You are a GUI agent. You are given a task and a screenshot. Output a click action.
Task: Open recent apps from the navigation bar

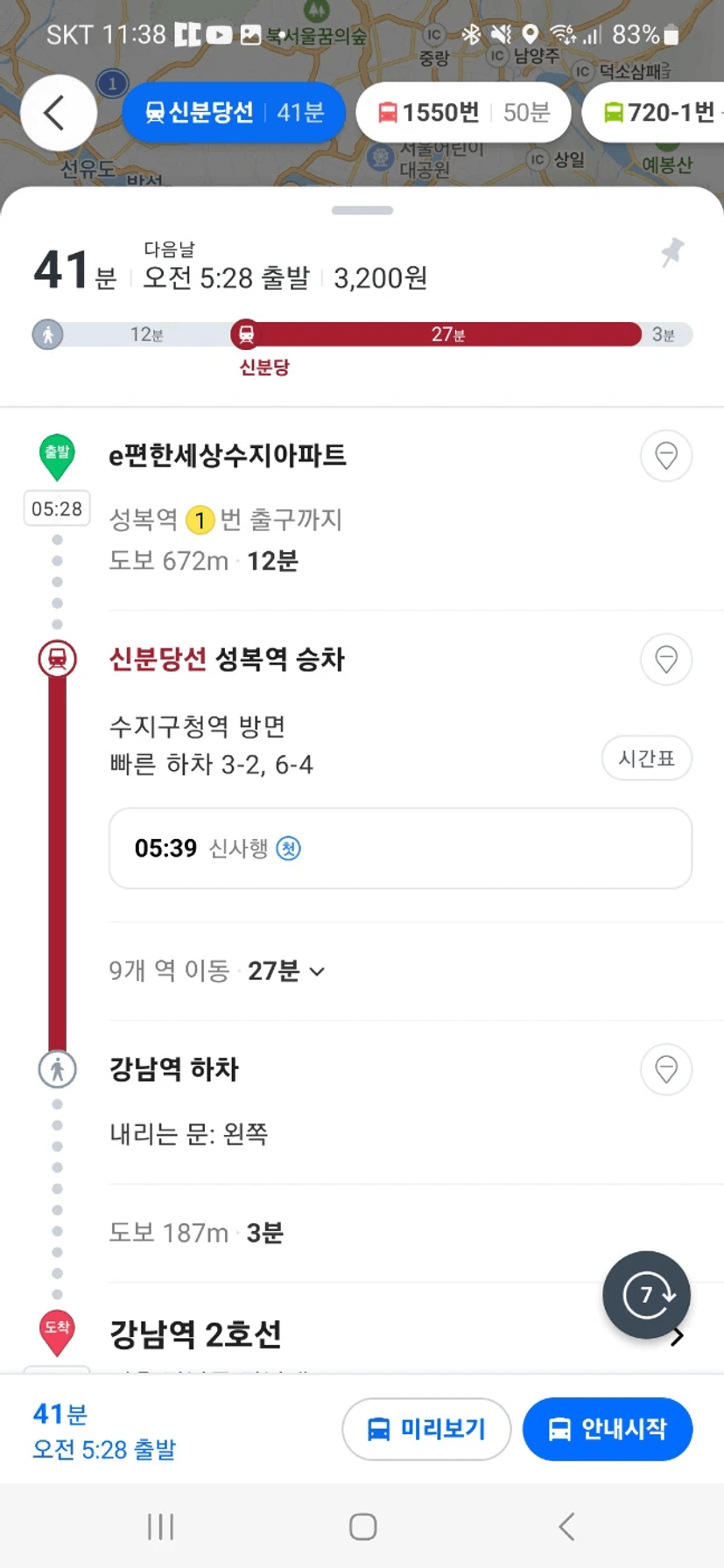161,1527
